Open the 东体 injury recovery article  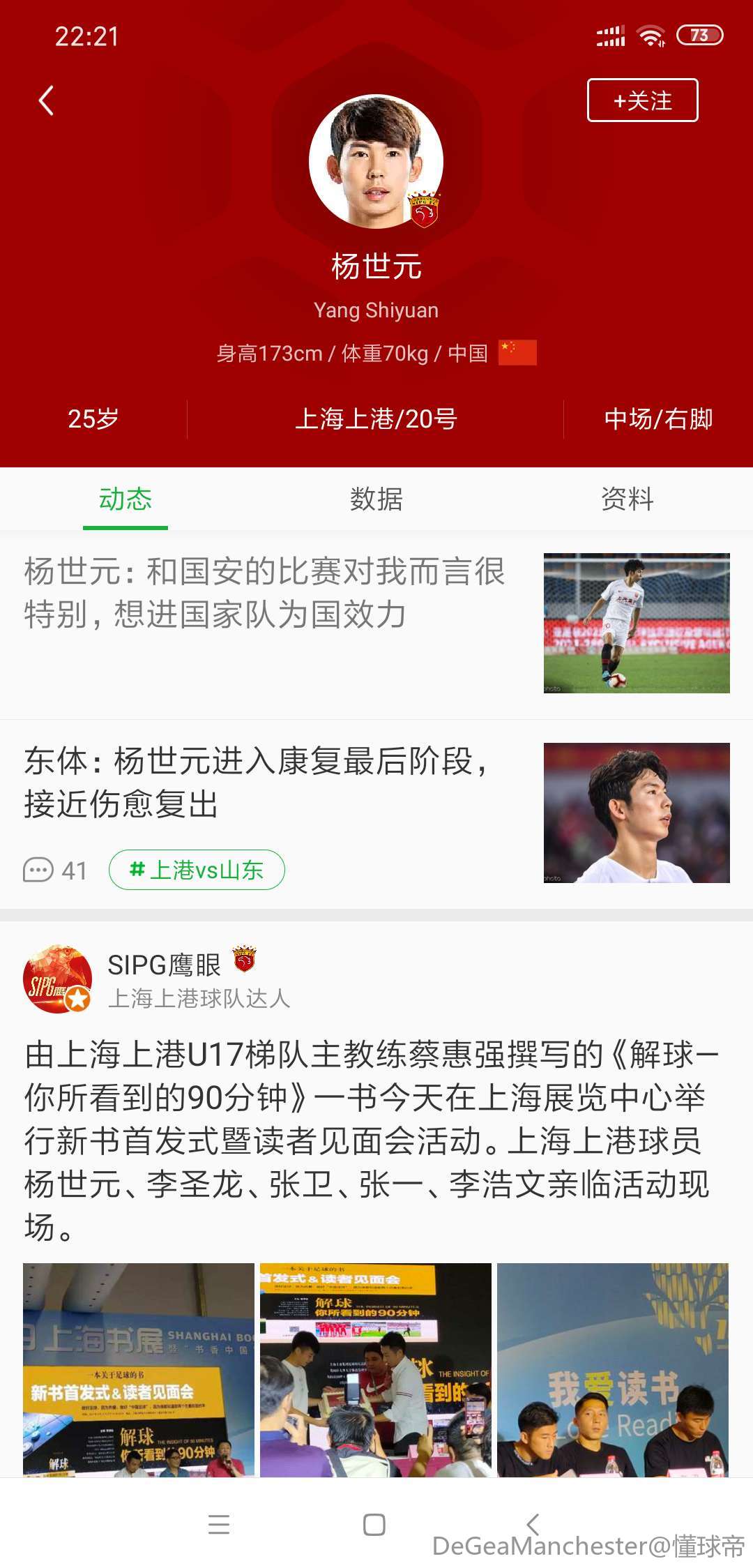tap(258, 782)
